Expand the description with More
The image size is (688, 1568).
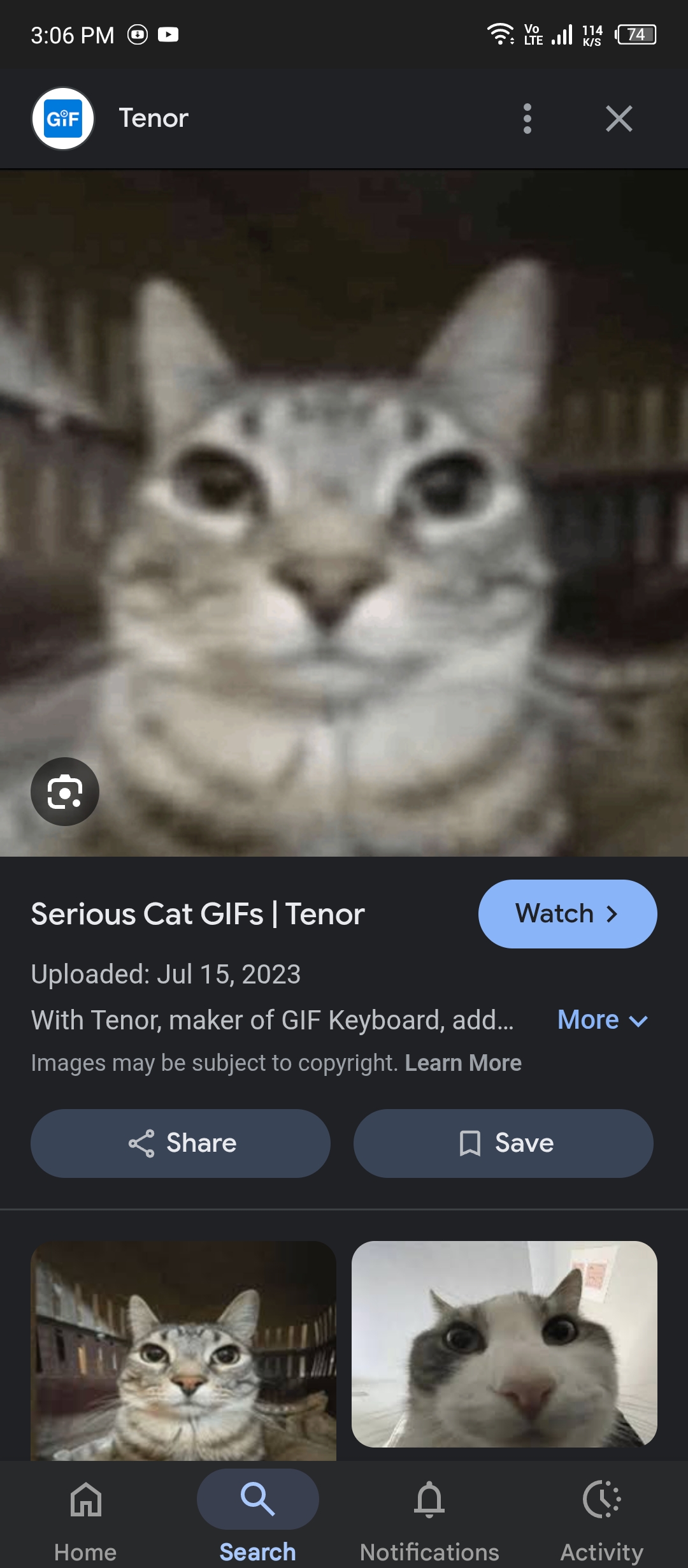click(602, 1020)
